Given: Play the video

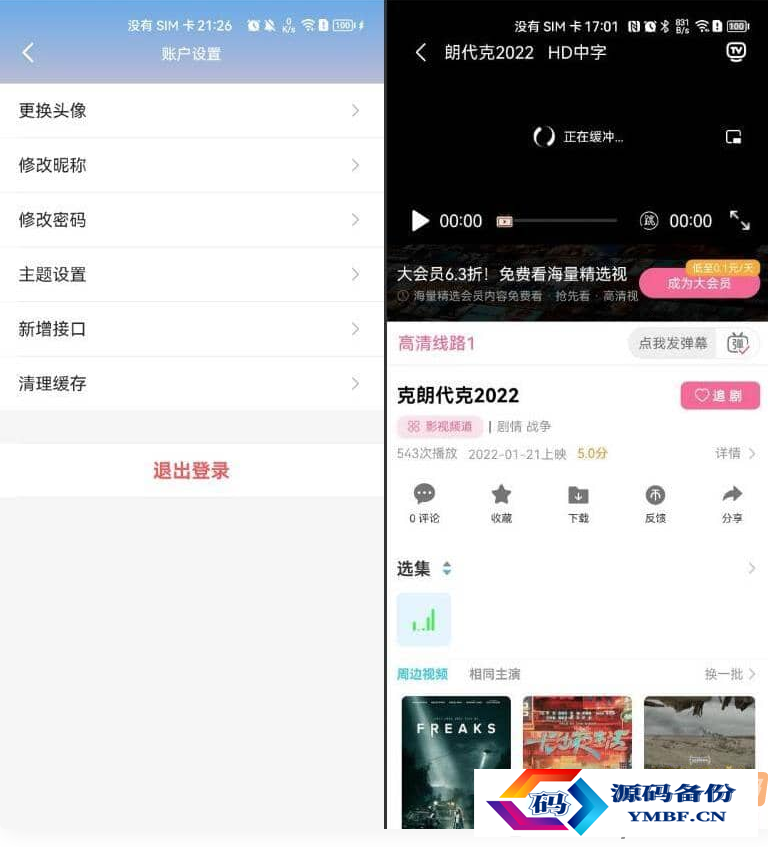Looking at the screenshot, I should pyautogui.click(x=420, y=221).
